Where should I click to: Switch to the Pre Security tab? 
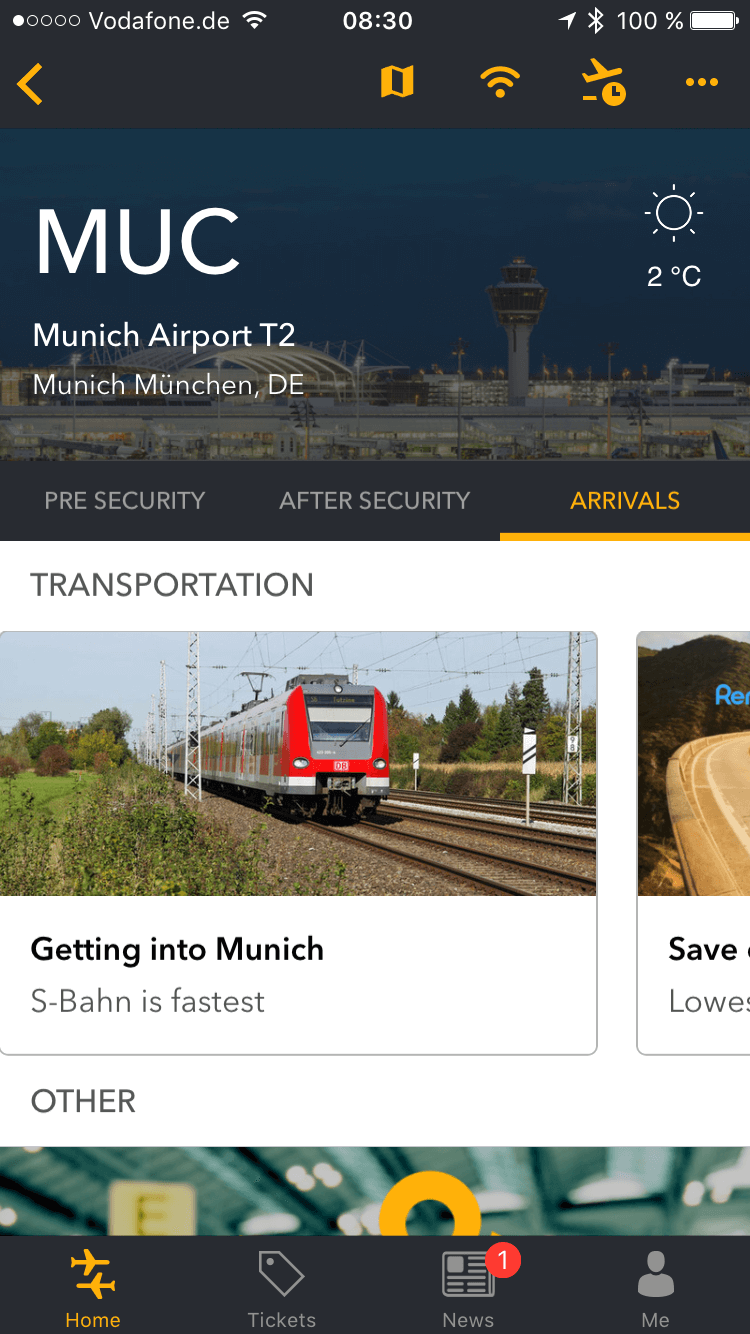pos(125,501)
